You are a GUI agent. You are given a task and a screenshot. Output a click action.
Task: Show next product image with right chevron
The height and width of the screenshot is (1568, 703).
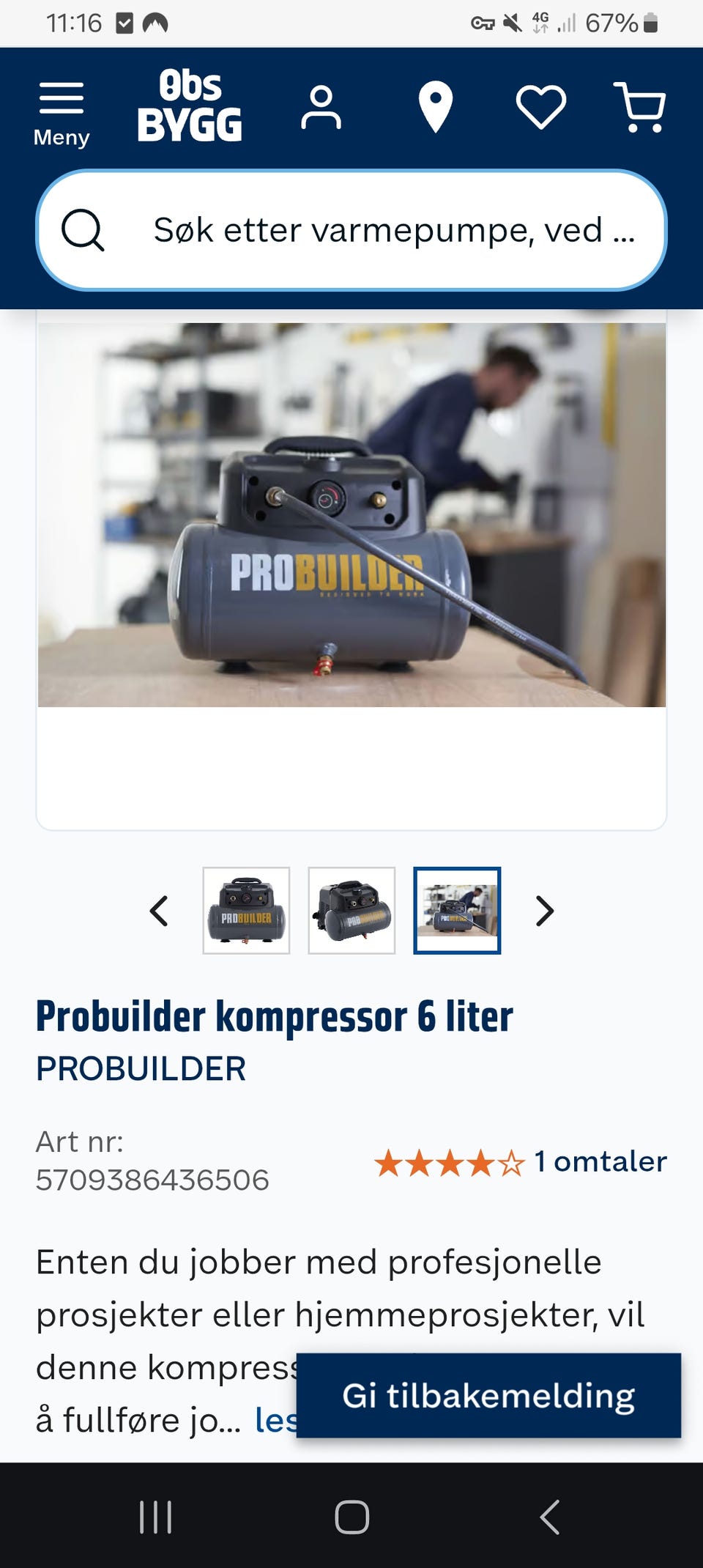click(545, 912)
